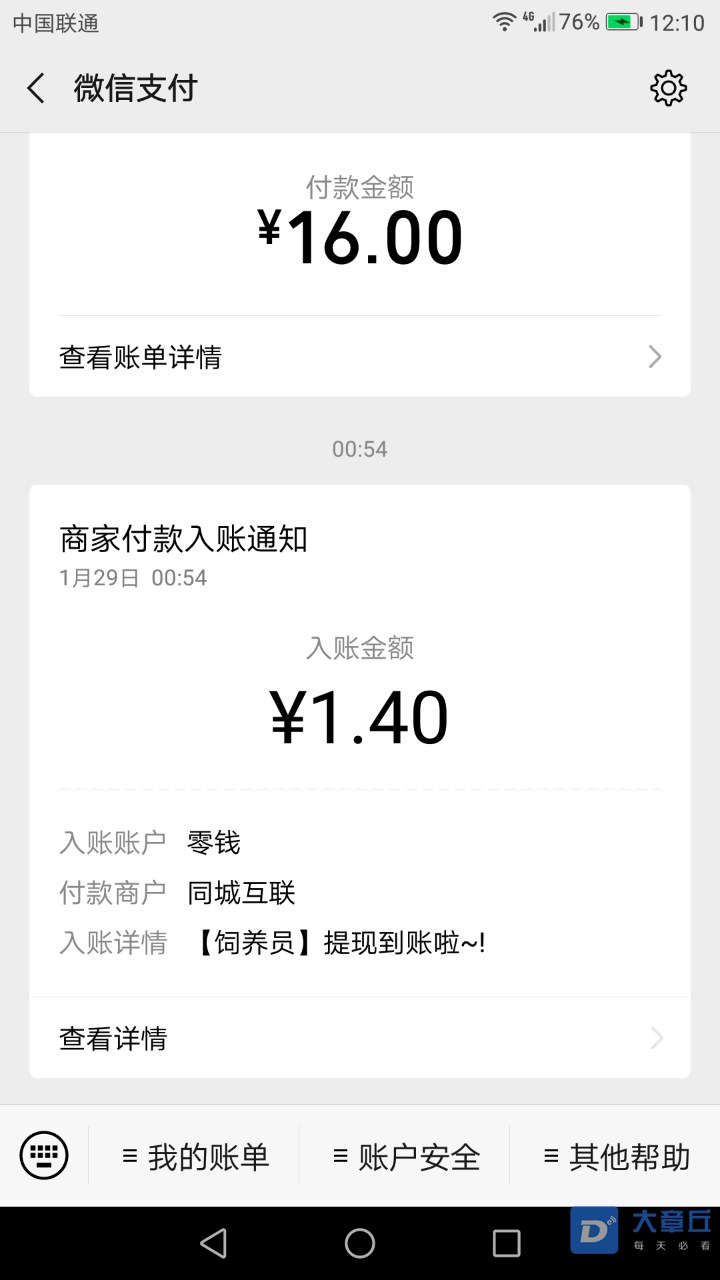Open the 商家付款入账通知 card
720x1280 pixels.
click(x=360, y=781)
